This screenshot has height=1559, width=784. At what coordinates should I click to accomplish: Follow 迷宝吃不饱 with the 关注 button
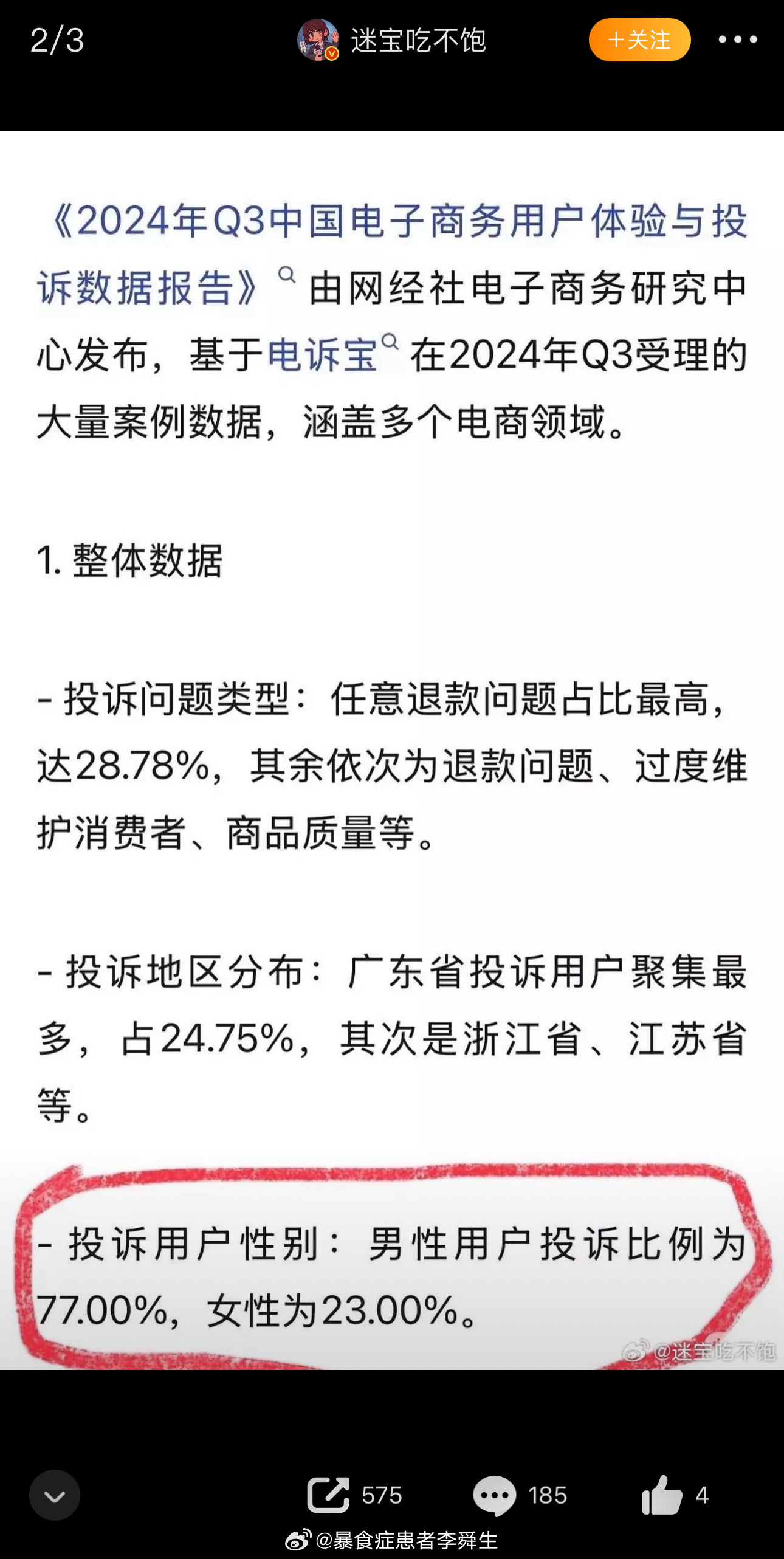[x=639, y=40]
